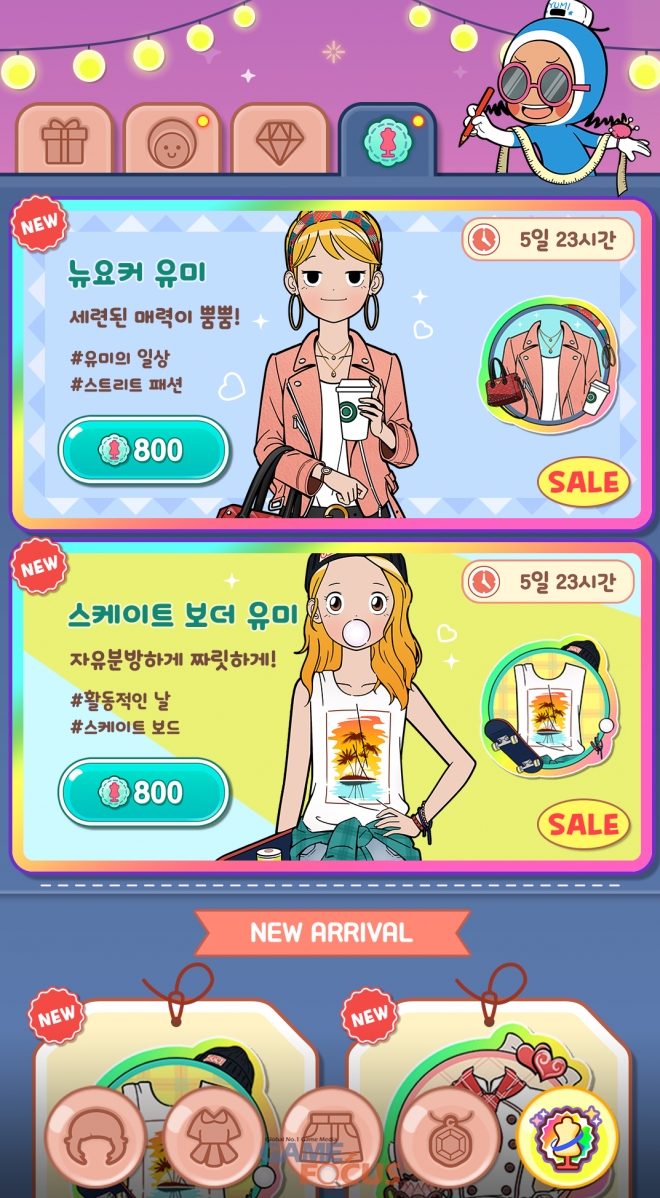The width and height of the screenshot is (660, 1198).
Task: Buy 스케이트 보더 유미 outfit for 800
Action: click(x=144, y=793)
